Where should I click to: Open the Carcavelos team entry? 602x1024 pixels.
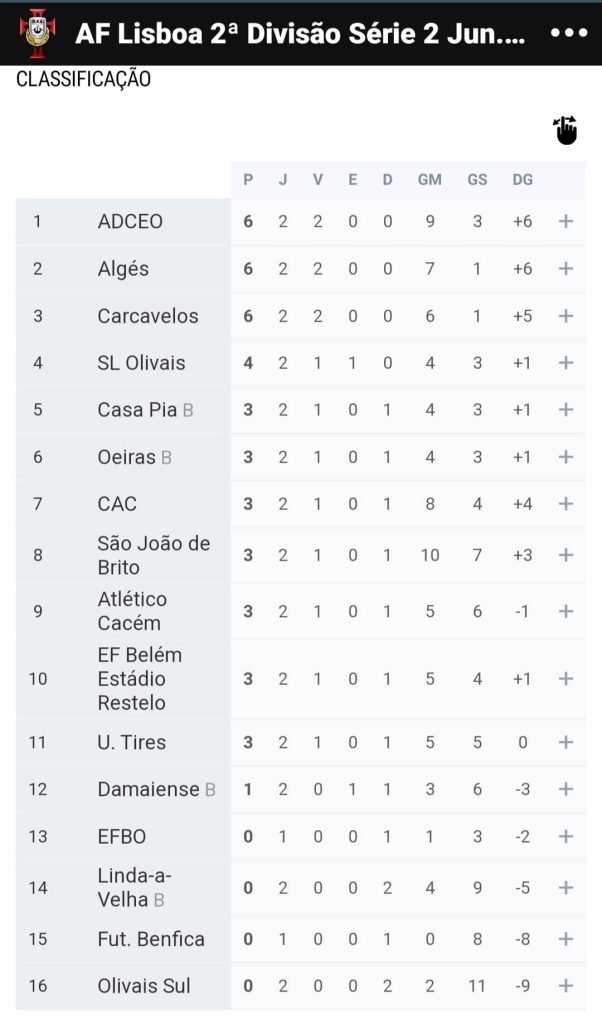click(148, 316)
